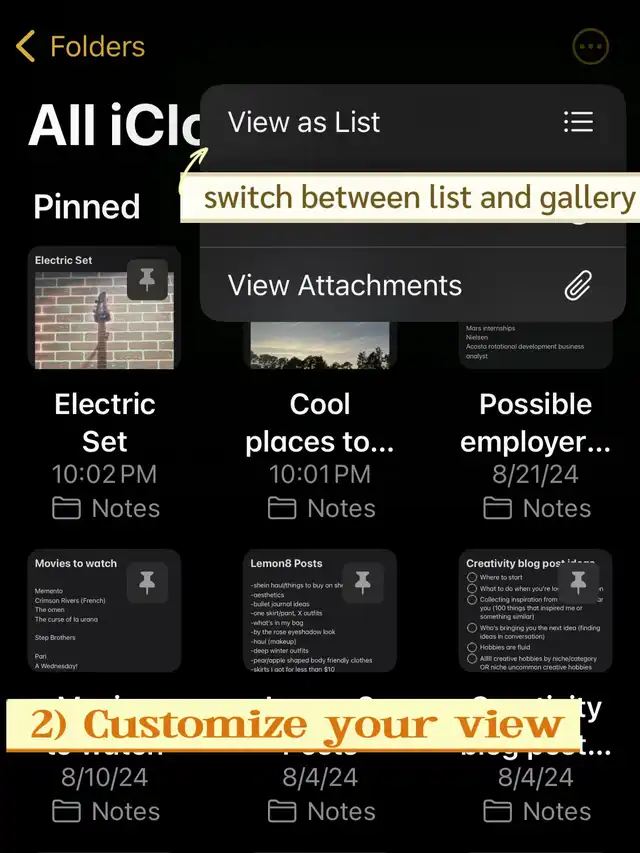Go back to Folders
Viewport: 640px width, 853px height.
tap(81, 46)
